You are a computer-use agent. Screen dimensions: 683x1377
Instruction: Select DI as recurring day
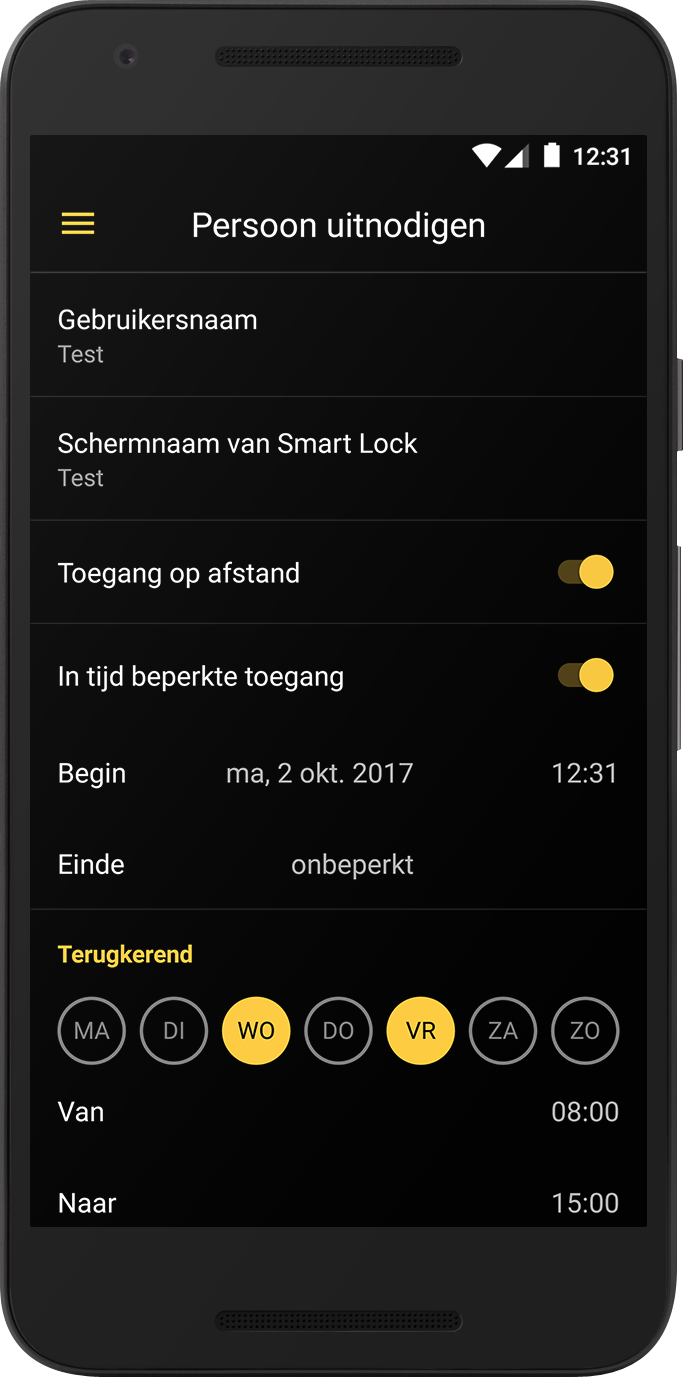(x=174, y=1030)
